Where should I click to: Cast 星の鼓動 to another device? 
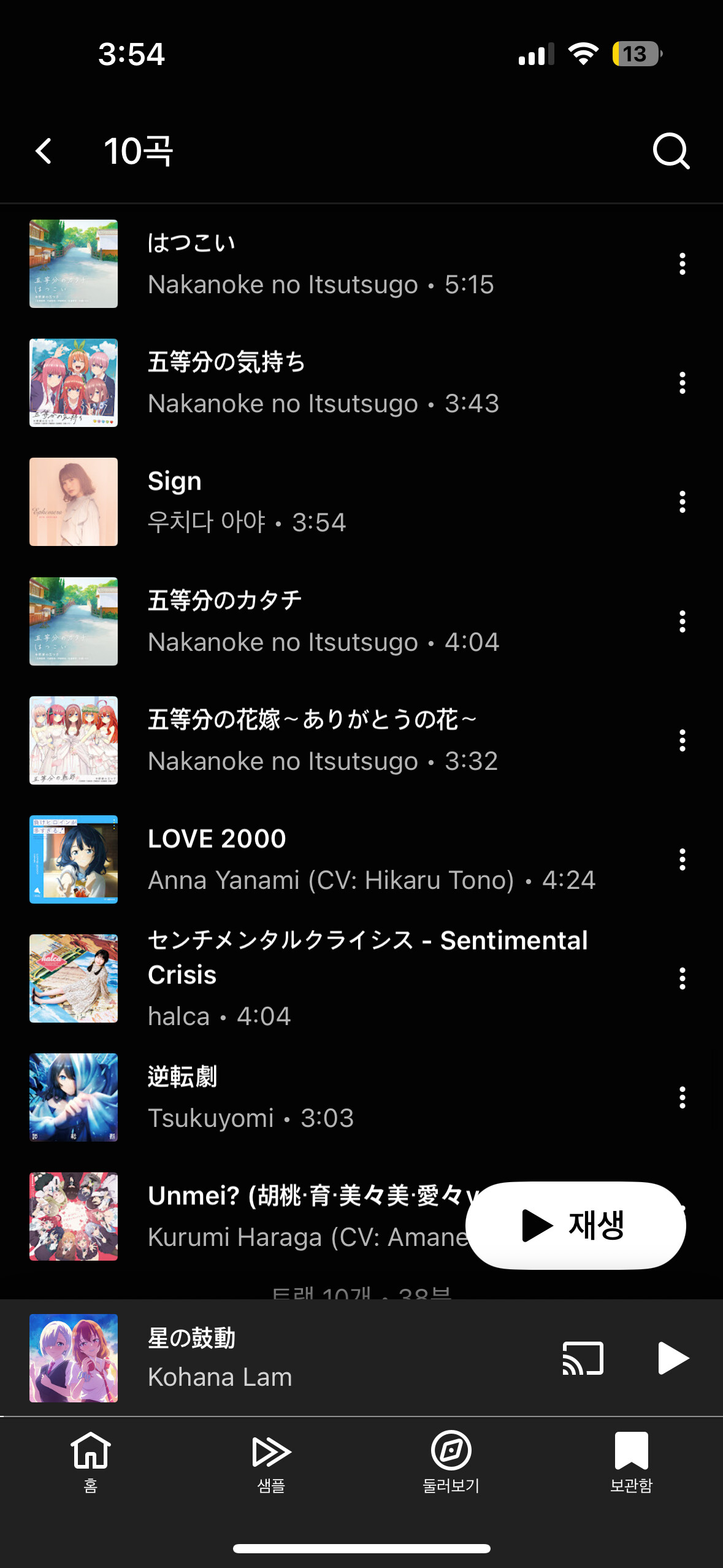(x=583, y=1358)
